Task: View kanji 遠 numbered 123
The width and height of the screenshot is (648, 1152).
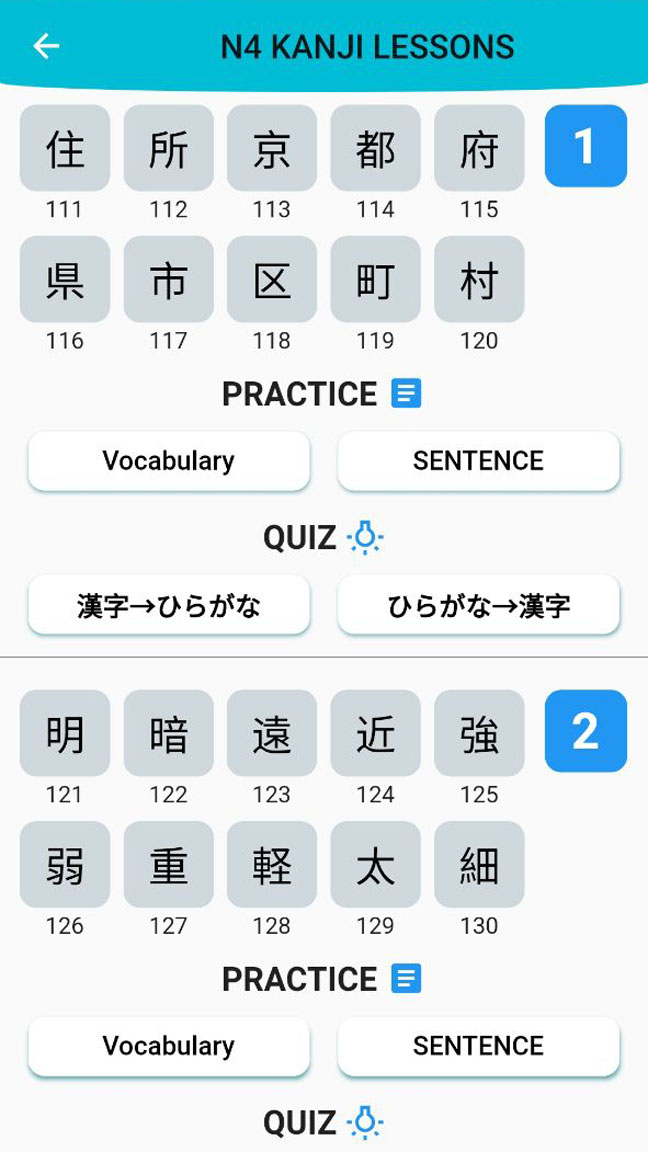Action: pos(272,732)
